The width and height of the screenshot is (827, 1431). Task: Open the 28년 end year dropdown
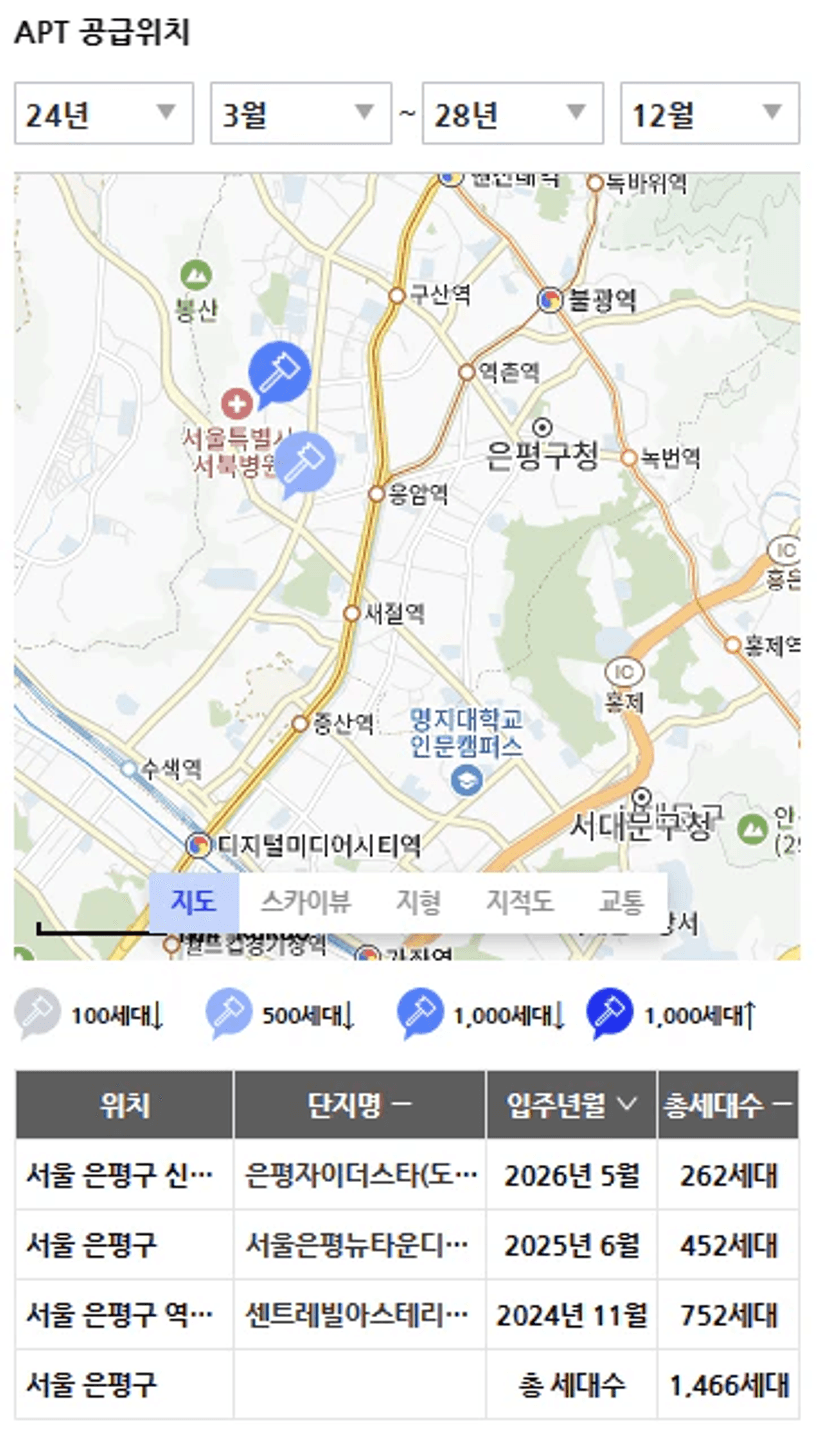(x=512, y=113)
